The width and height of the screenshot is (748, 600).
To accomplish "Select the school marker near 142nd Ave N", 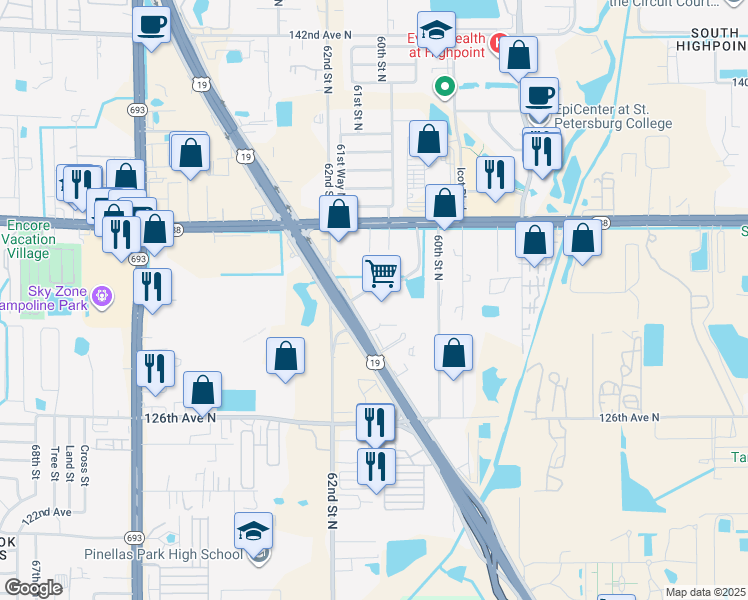I will (x=436, y=32).
